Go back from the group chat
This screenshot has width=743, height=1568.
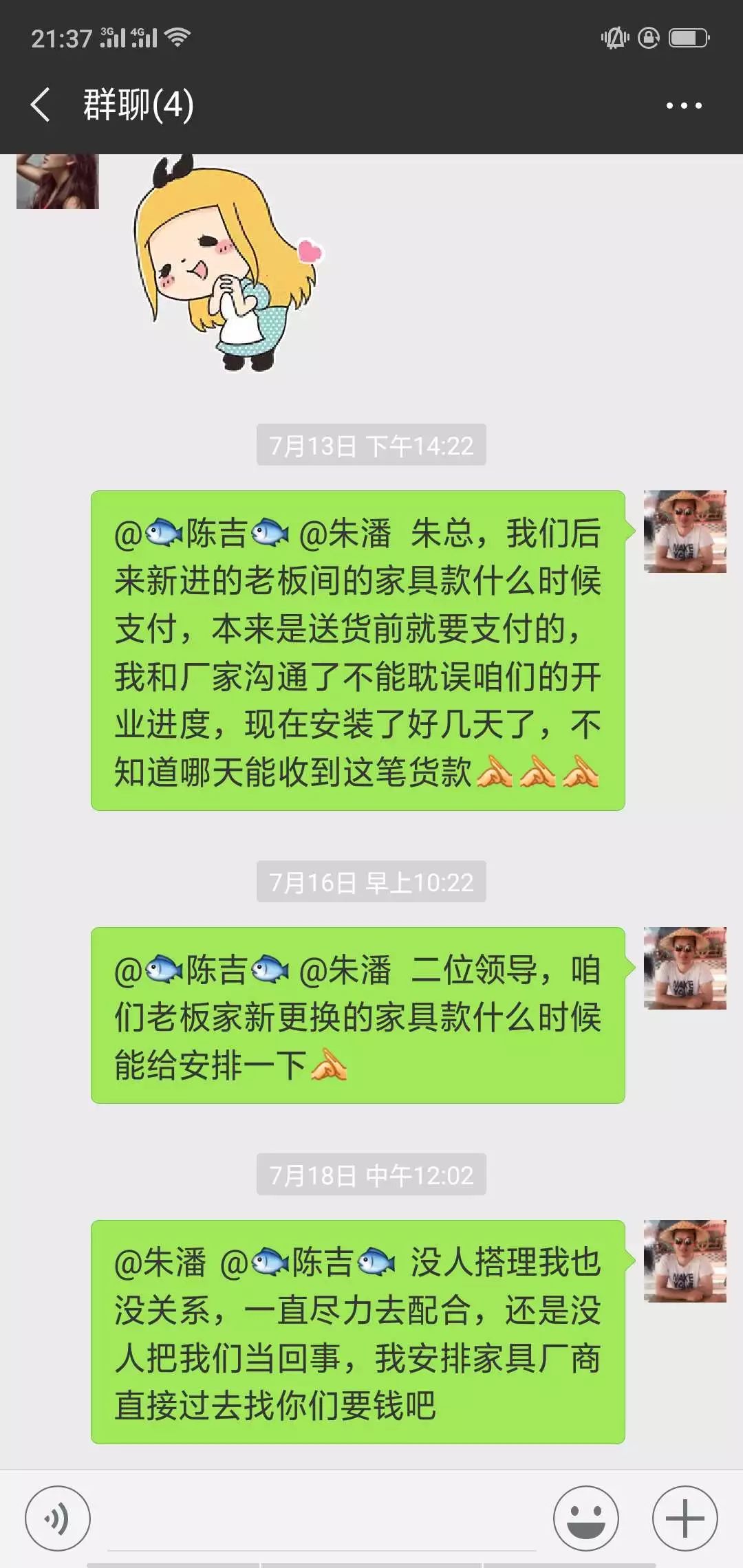click(x=41, y=105)
